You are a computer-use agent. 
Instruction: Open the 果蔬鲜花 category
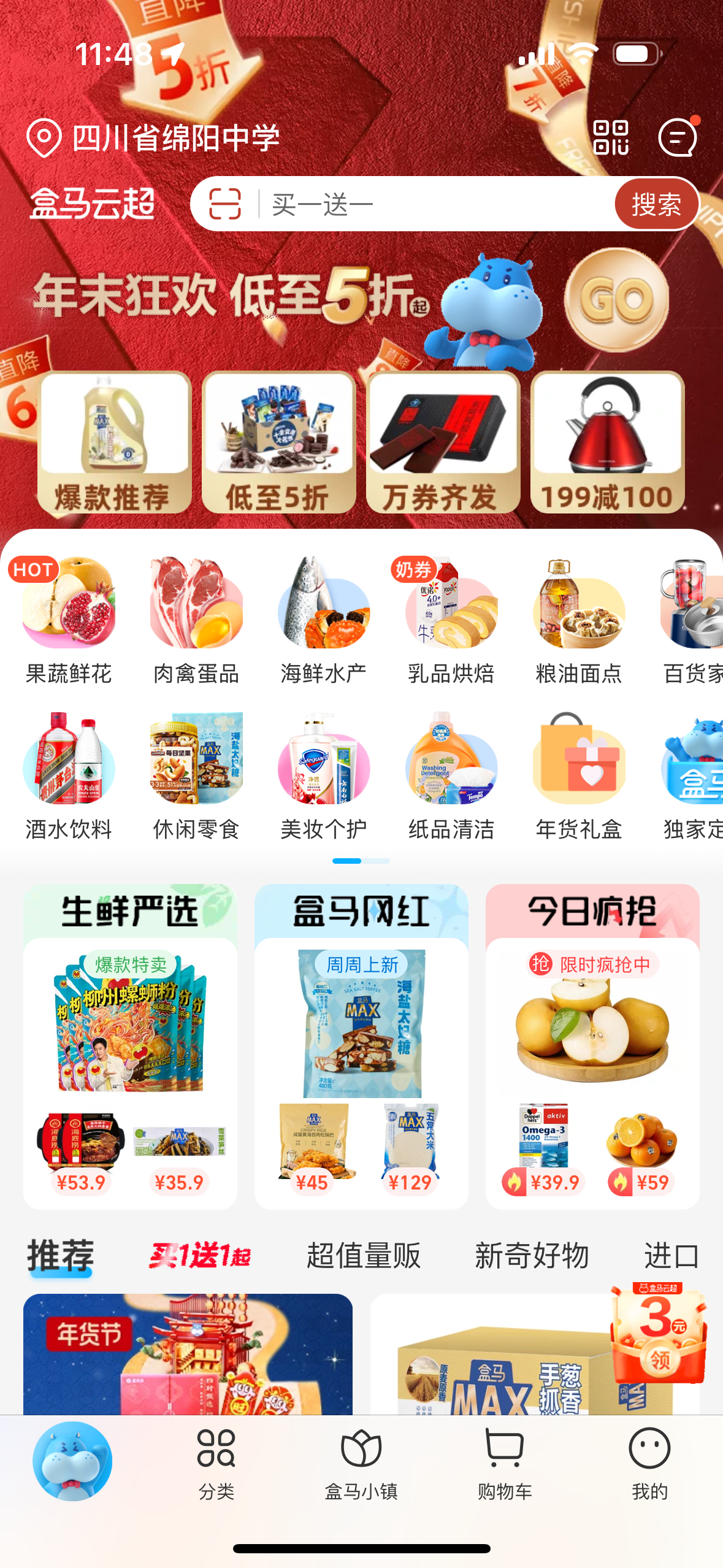pyautogui.click(x=69, y=621)
